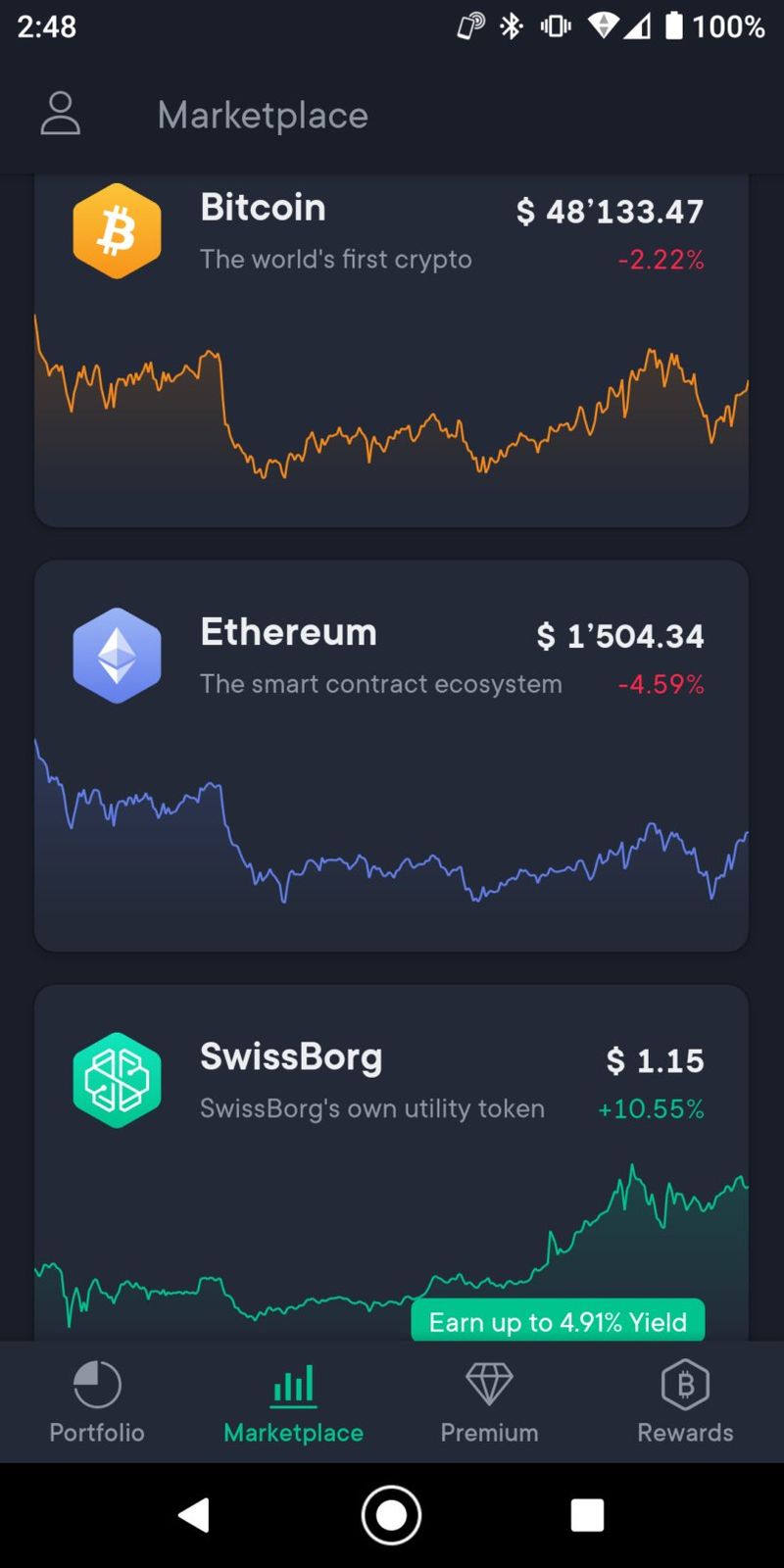Open the Ethereum card
The height and width of the screenshot is (1568, 784).
tap(391, 755)
